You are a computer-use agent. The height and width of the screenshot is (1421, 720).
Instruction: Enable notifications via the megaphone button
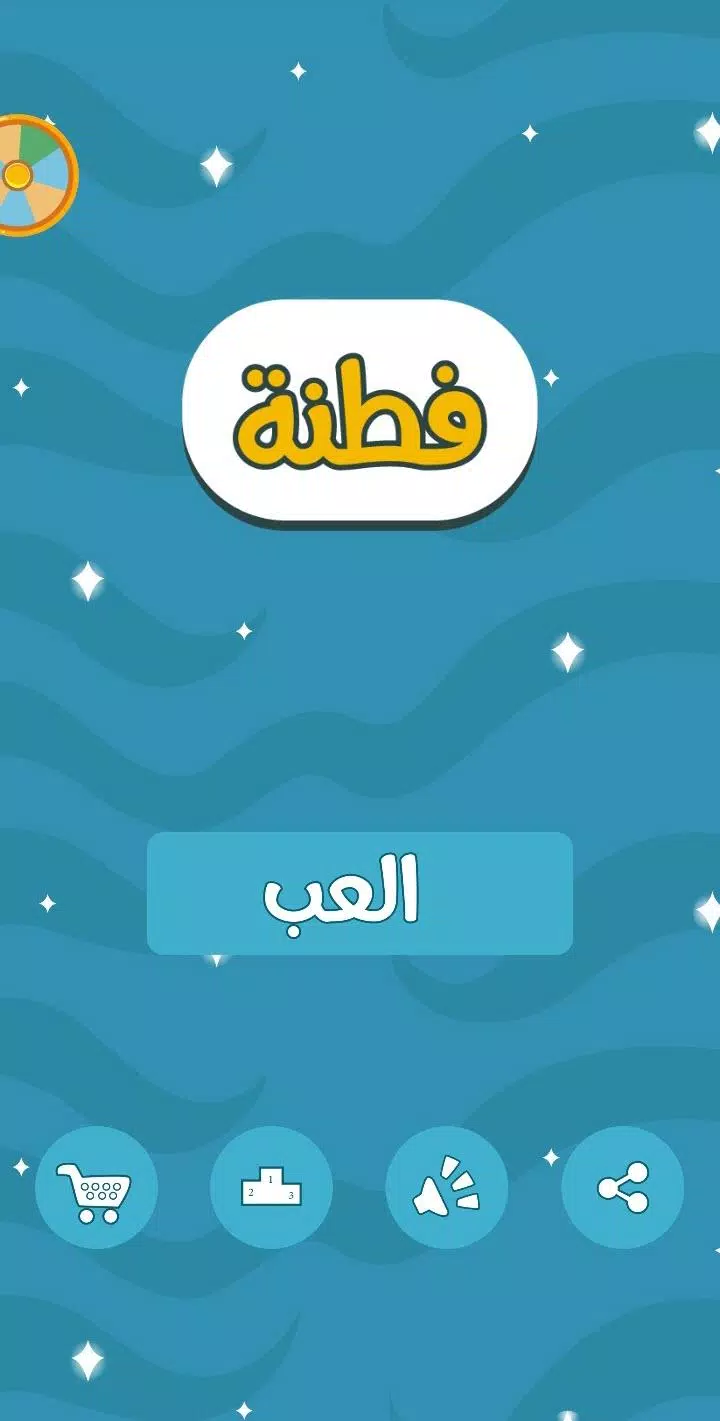coord(446,1187)
